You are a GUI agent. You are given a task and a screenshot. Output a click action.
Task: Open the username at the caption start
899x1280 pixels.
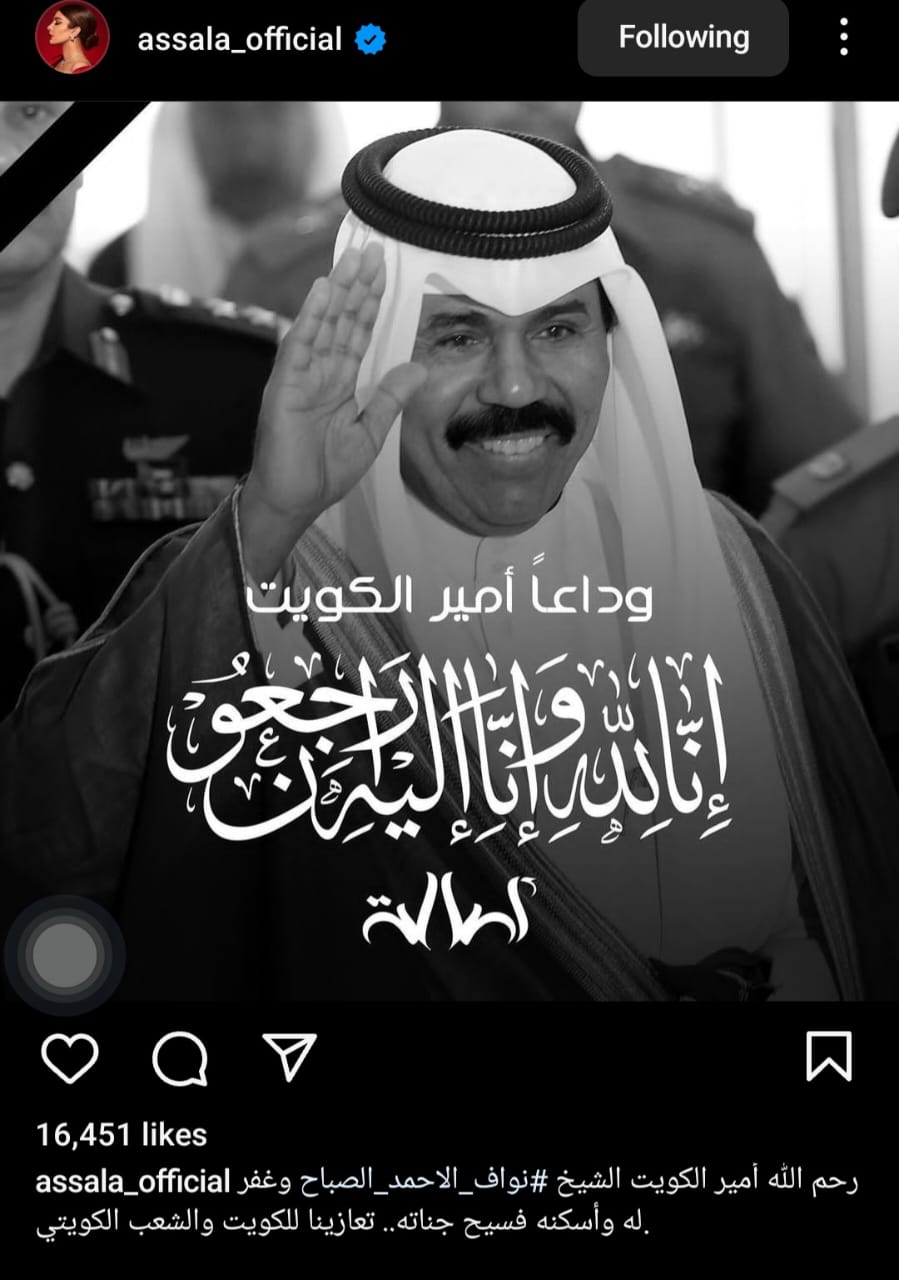[134, 1183]
